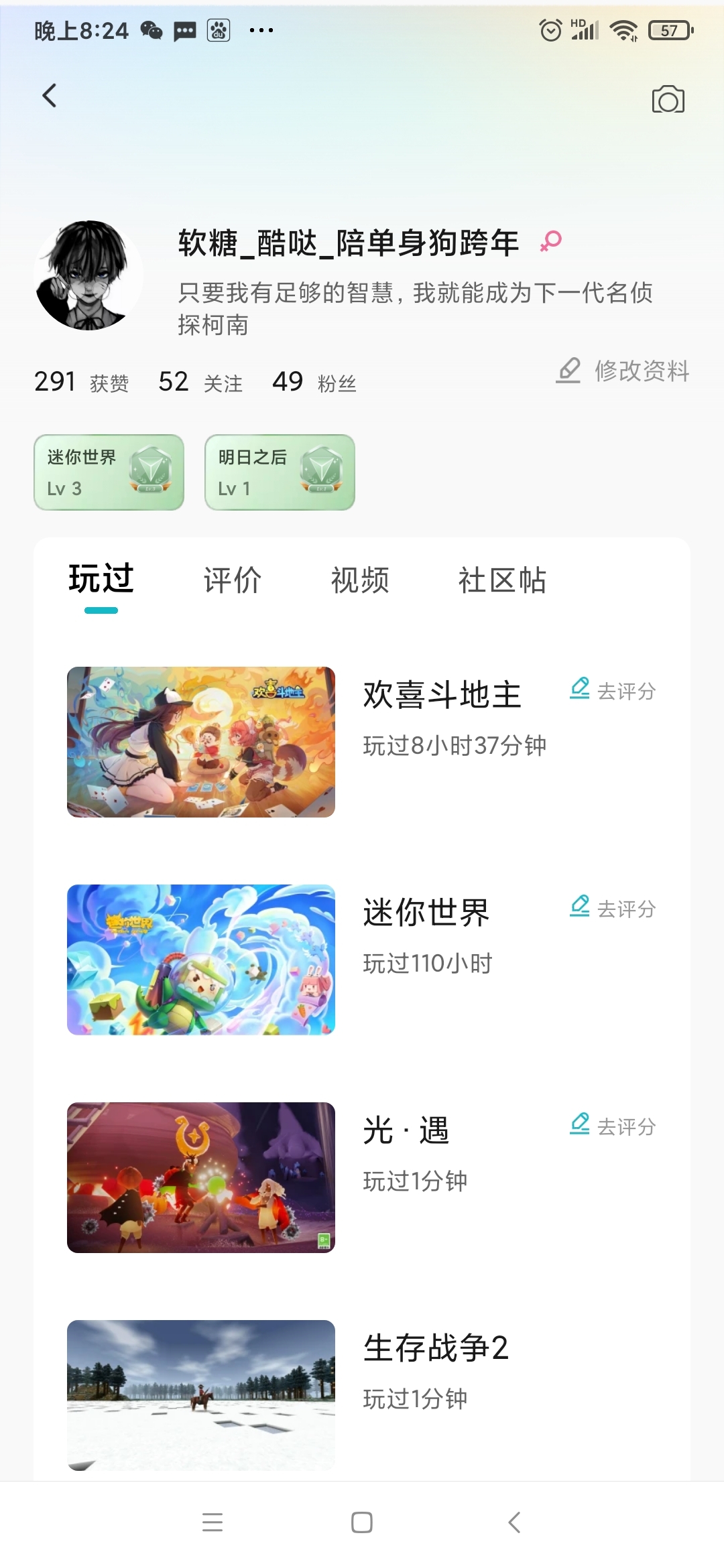Open the 明日之后 Lv 1 badge

pos(280,472)
